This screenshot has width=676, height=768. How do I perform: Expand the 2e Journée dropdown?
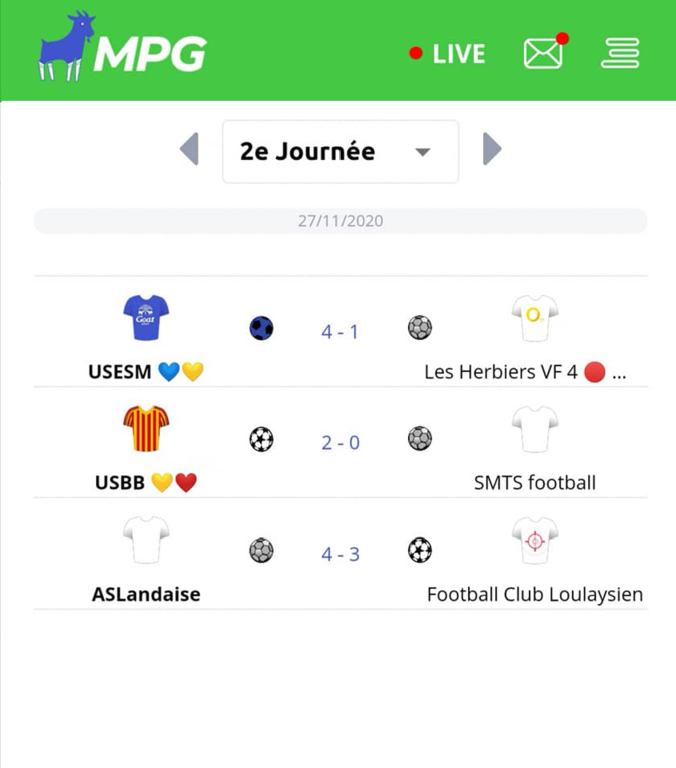pyautogui.click(x=340, y=152)
